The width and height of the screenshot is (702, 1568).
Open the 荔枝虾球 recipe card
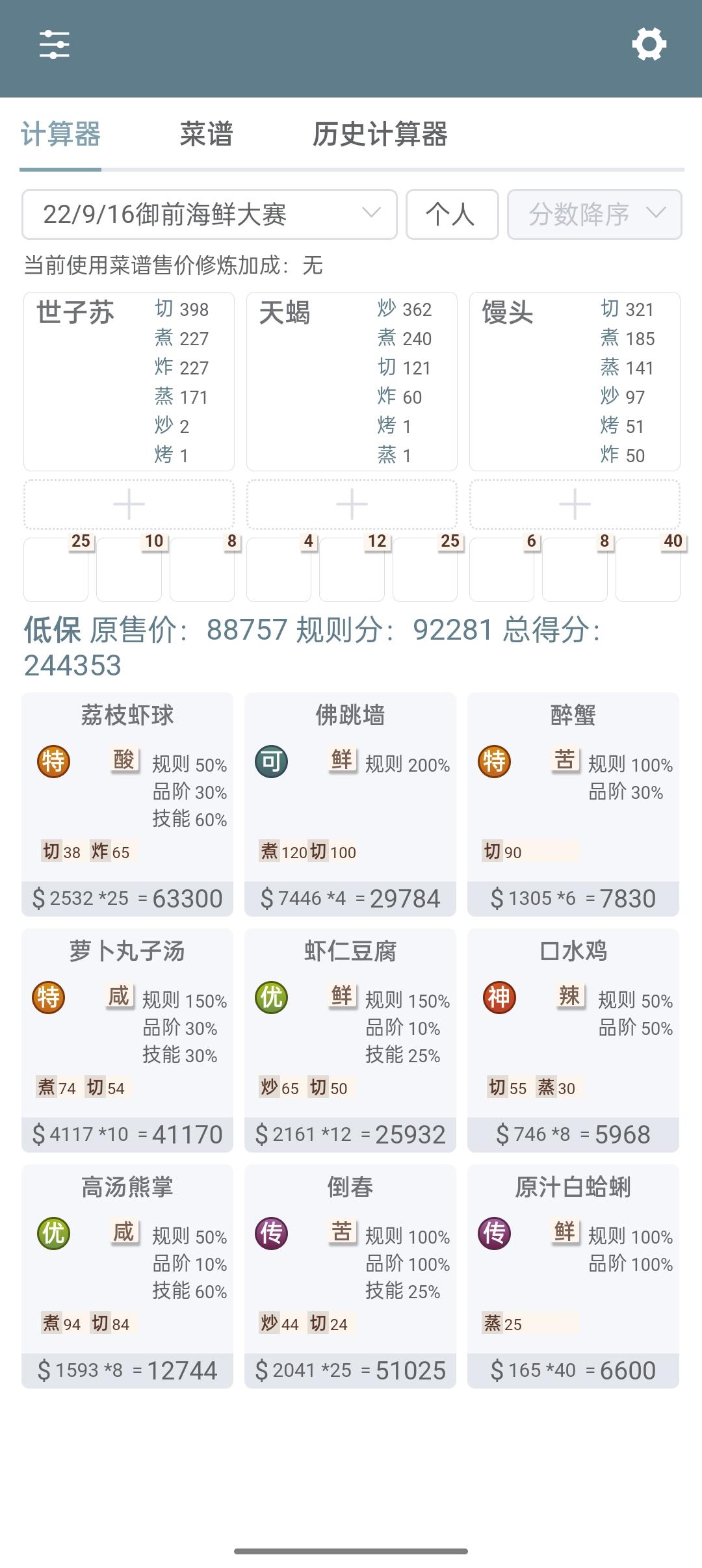[x=127, y=804]
